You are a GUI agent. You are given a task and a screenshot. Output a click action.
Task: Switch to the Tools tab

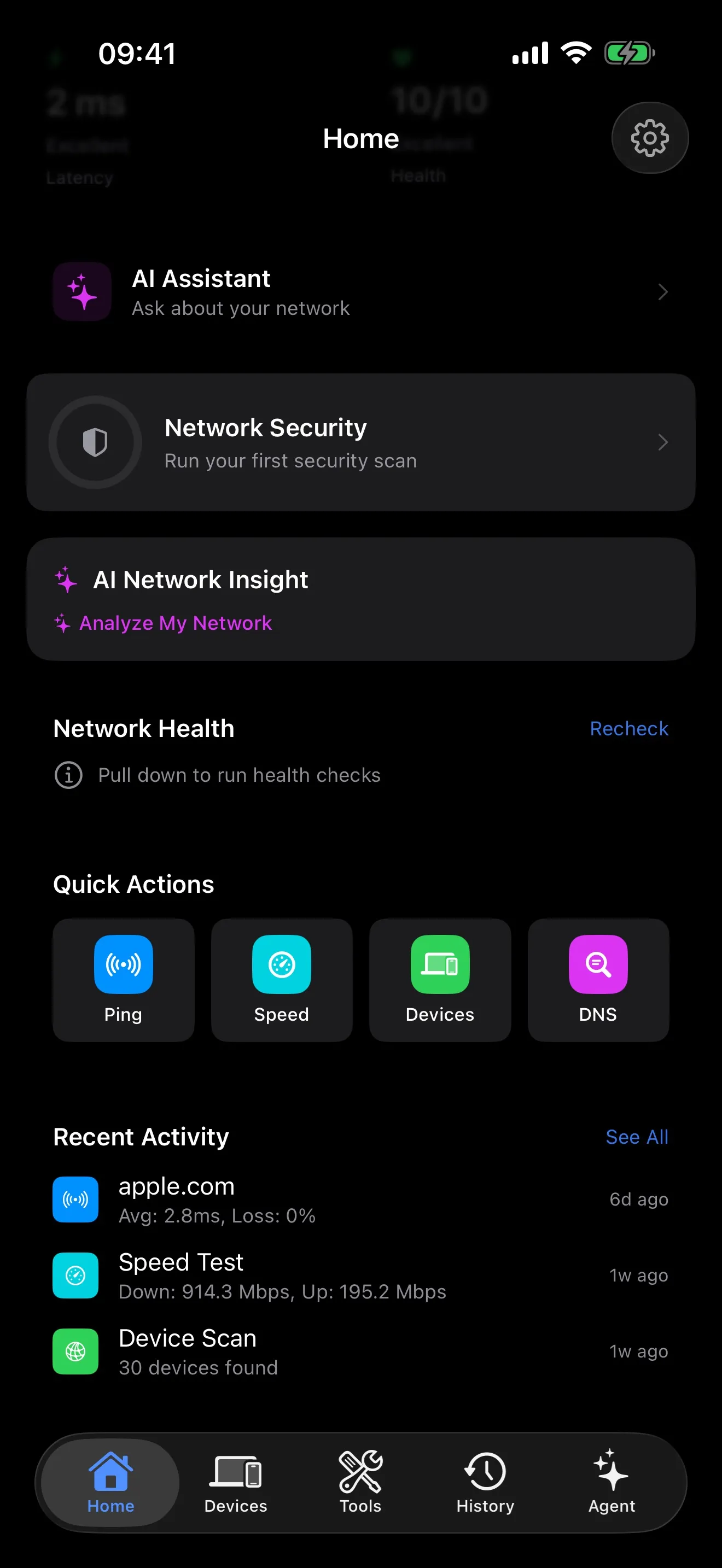pos(360,1482)
